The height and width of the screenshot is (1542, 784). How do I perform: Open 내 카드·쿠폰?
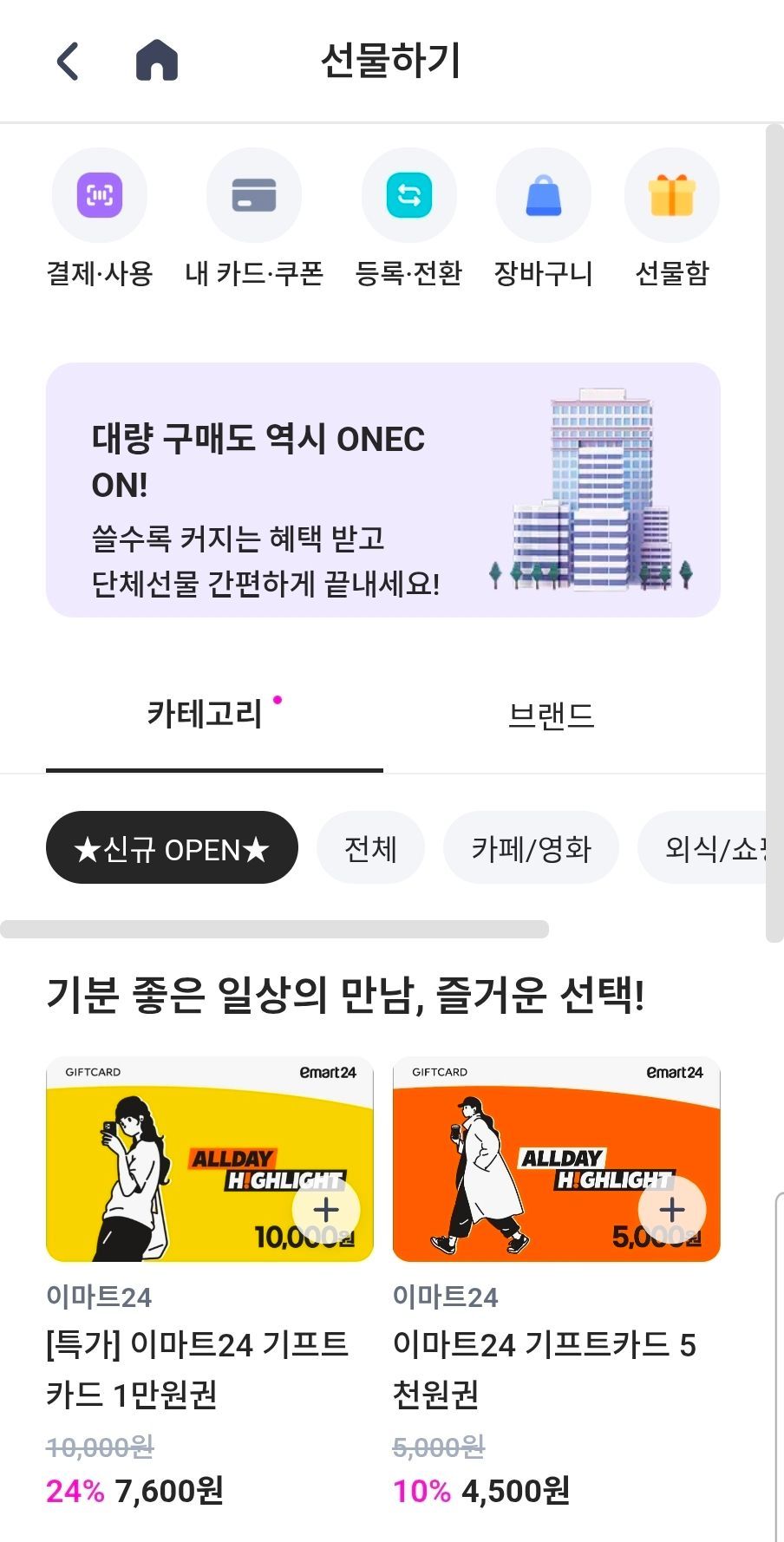(254, 196)
